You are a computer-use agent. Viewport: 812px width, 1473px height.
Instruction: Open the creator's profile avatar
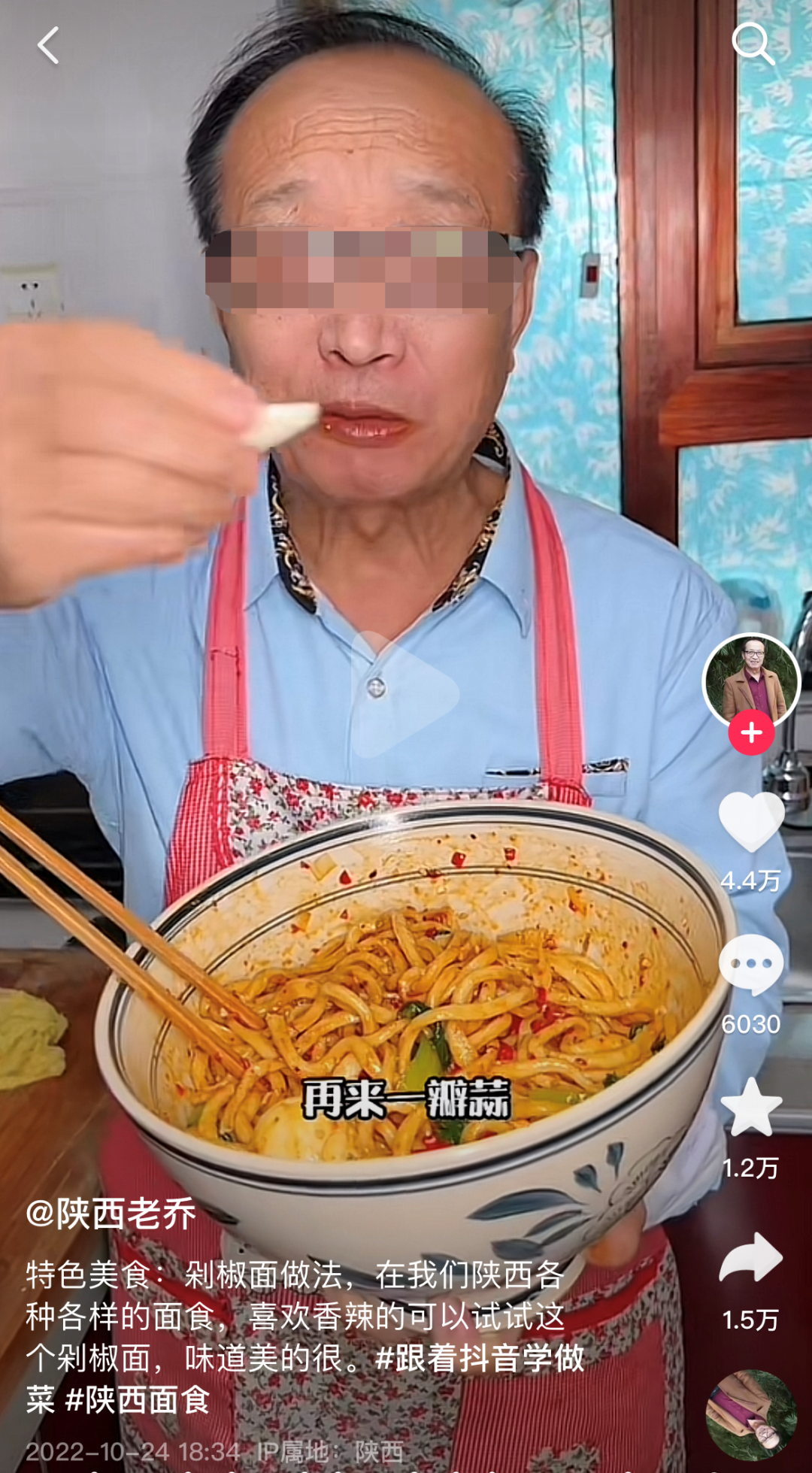click(751, 681)
